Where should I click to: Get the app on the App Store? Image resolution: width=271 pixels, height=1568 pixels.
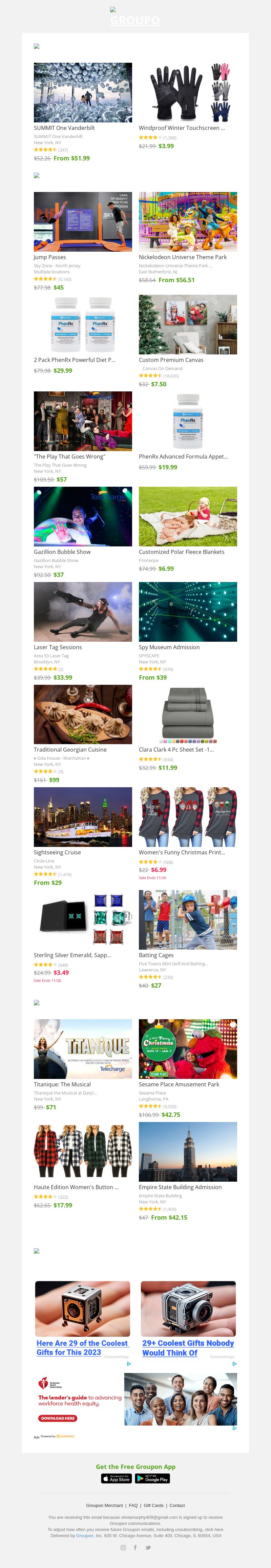click(x=116, y=1478)
